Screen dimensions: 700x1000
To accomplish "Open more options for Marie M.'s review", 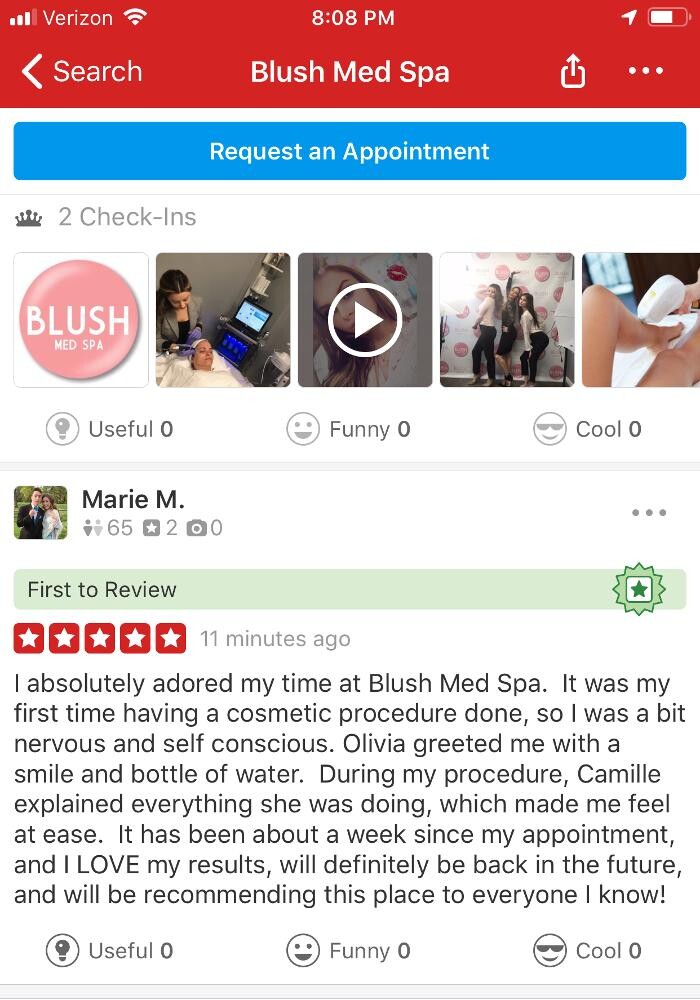I will point(649,513).
